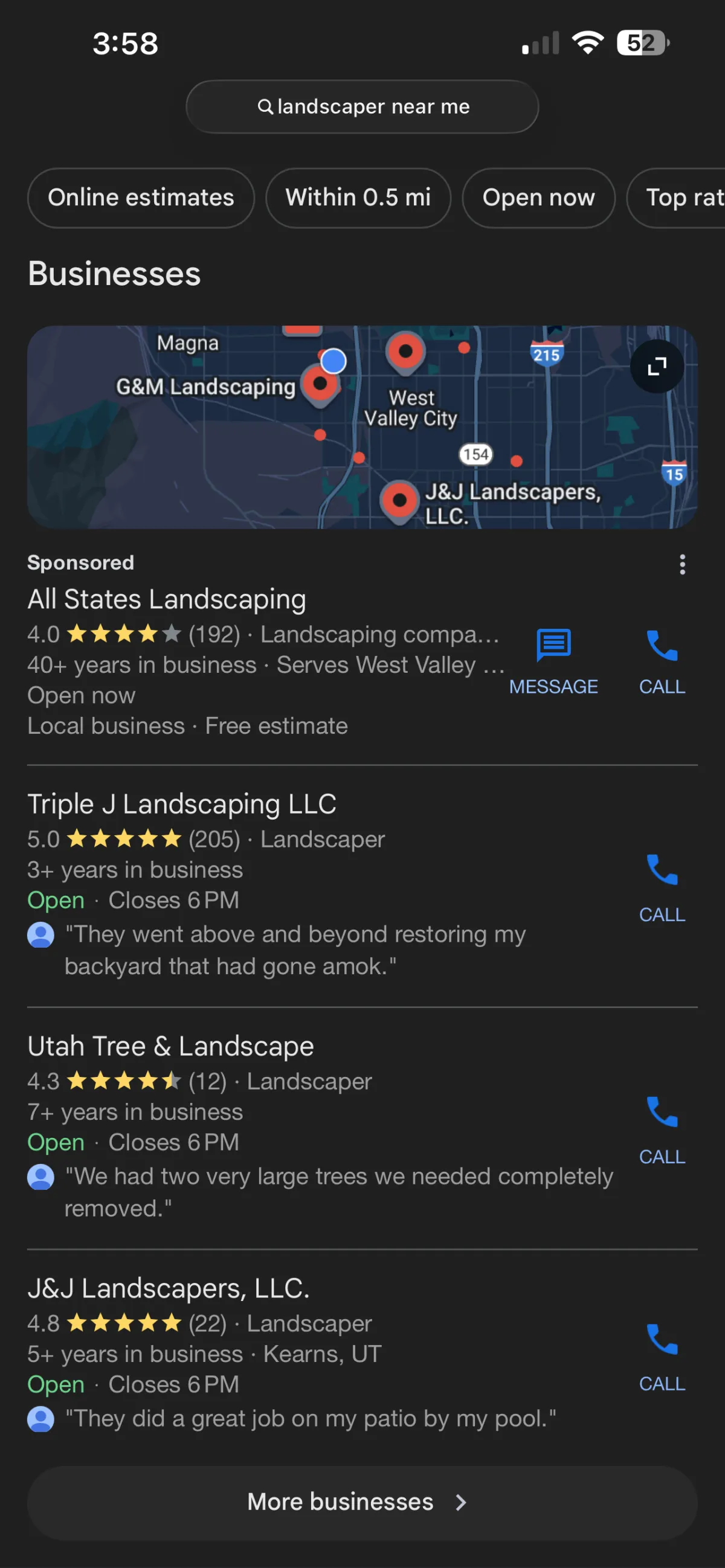725x1568 pixels.
Task: Select the G&M Landscaping pin on map
Action: [x=320, y=385]
